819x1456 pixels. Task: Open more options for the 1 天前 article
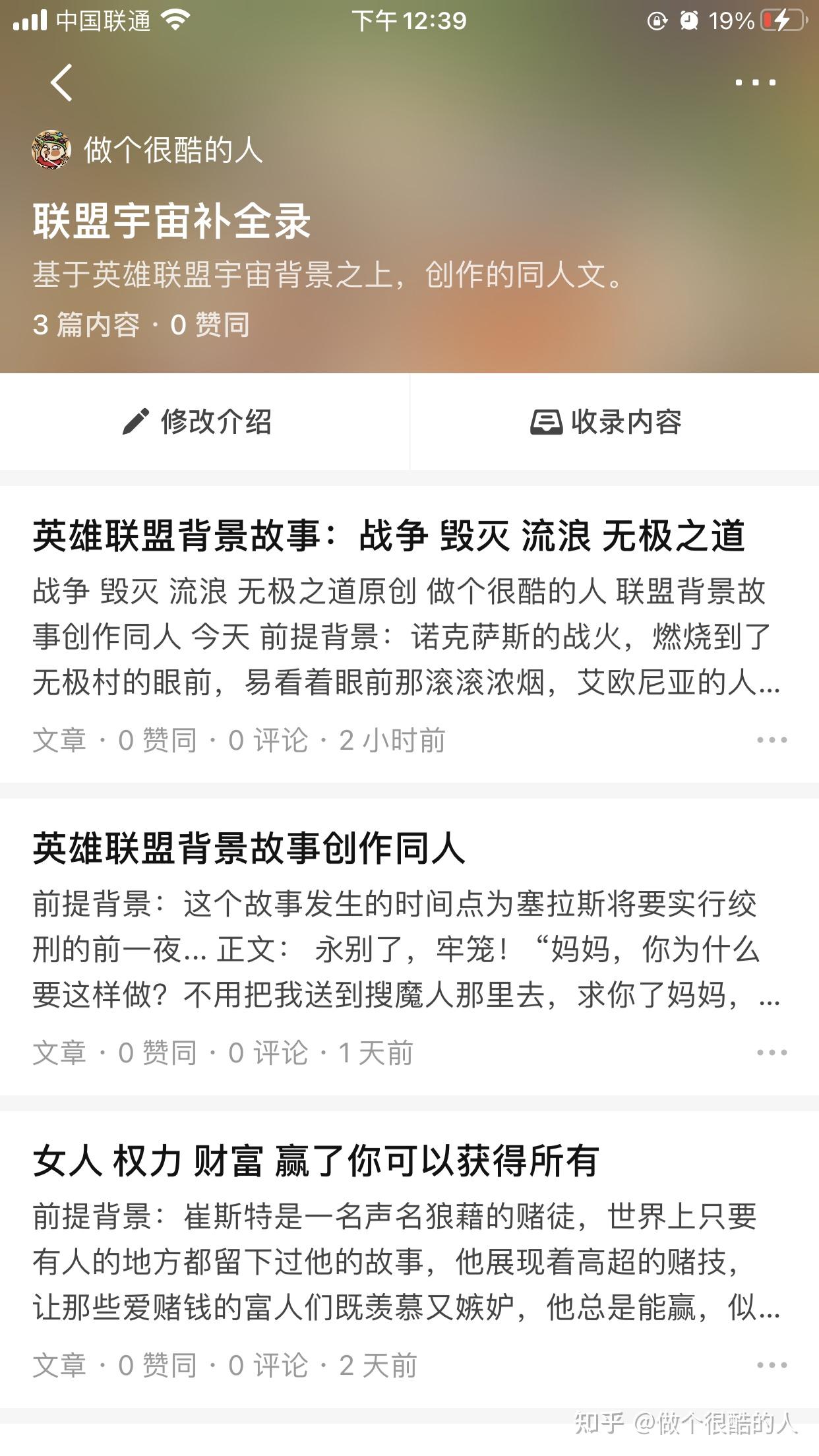click(772, 1052)
